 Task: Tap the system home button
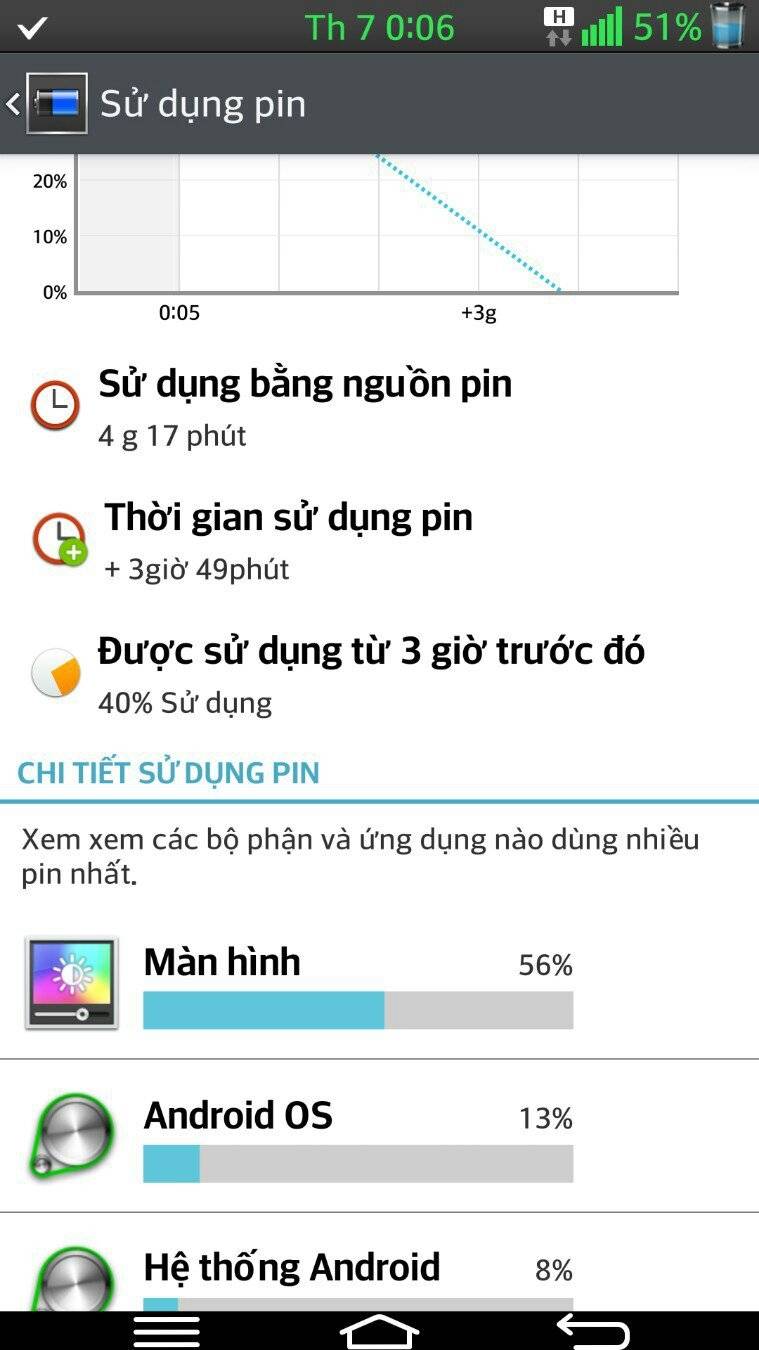pos(379,1331)
